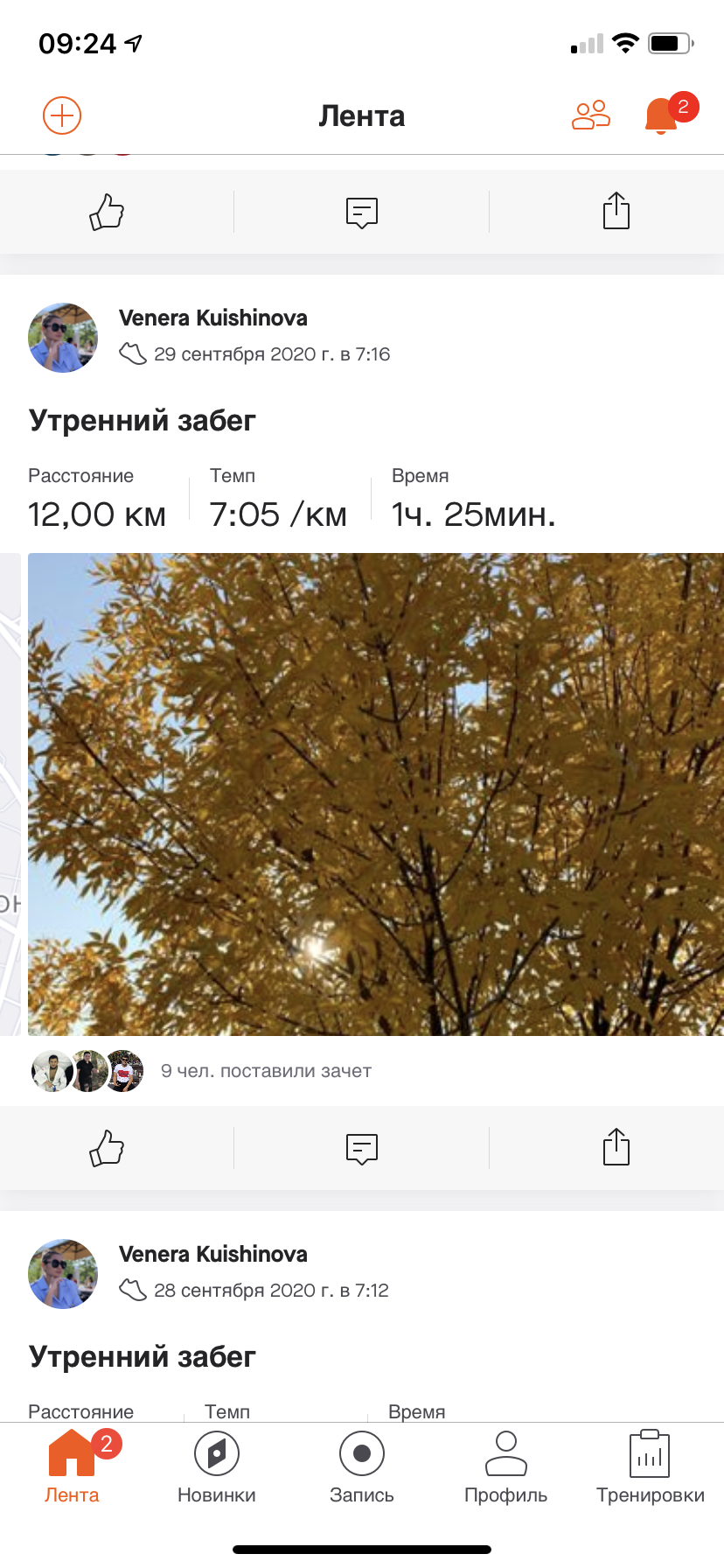Like the 29 сентября Утренний забег post
The height and width of the screenshot is (1568, 724).
coord(107,1147)
